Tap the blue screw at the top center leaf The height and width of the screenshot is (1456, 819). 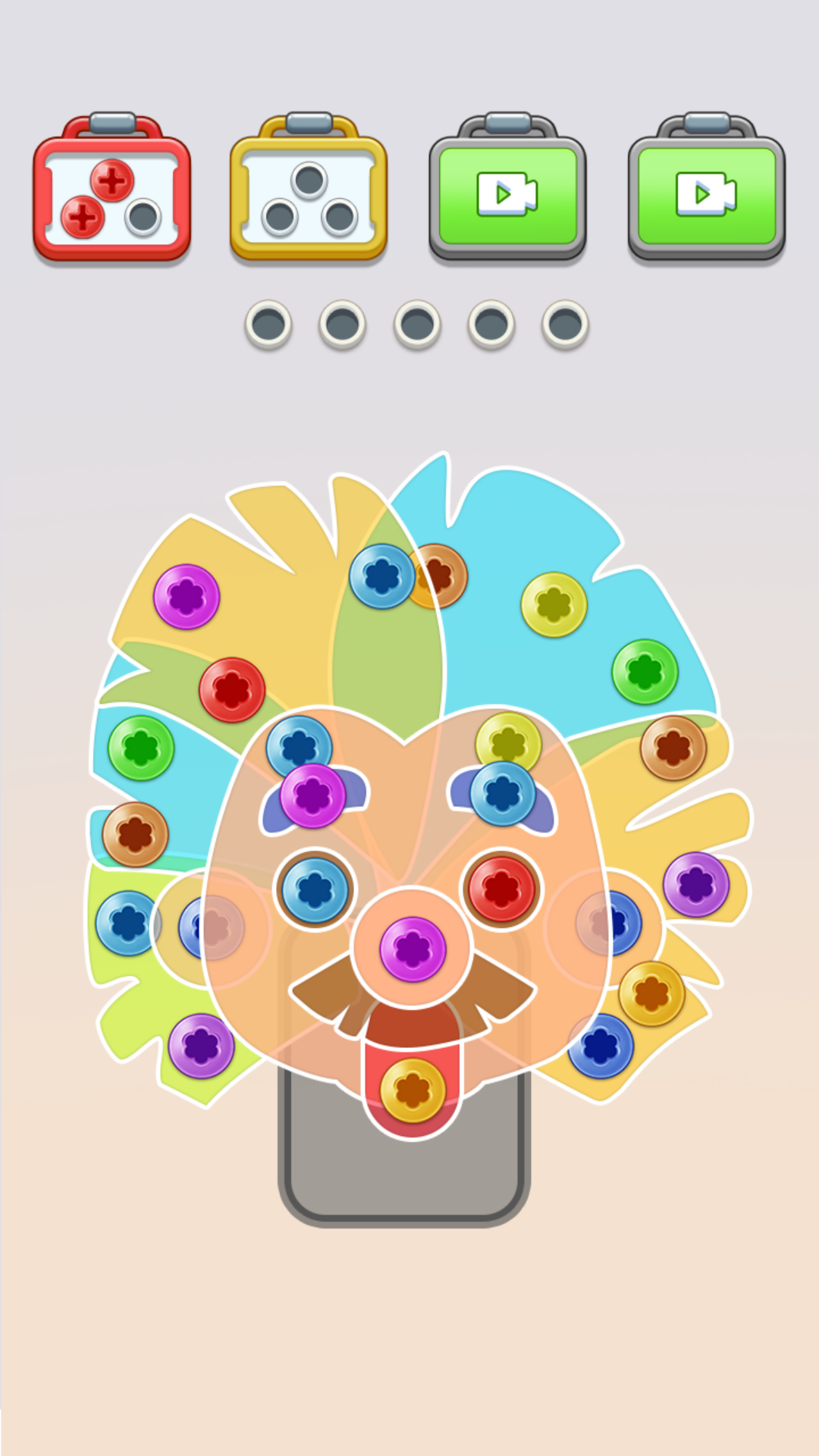coord(381,576)
